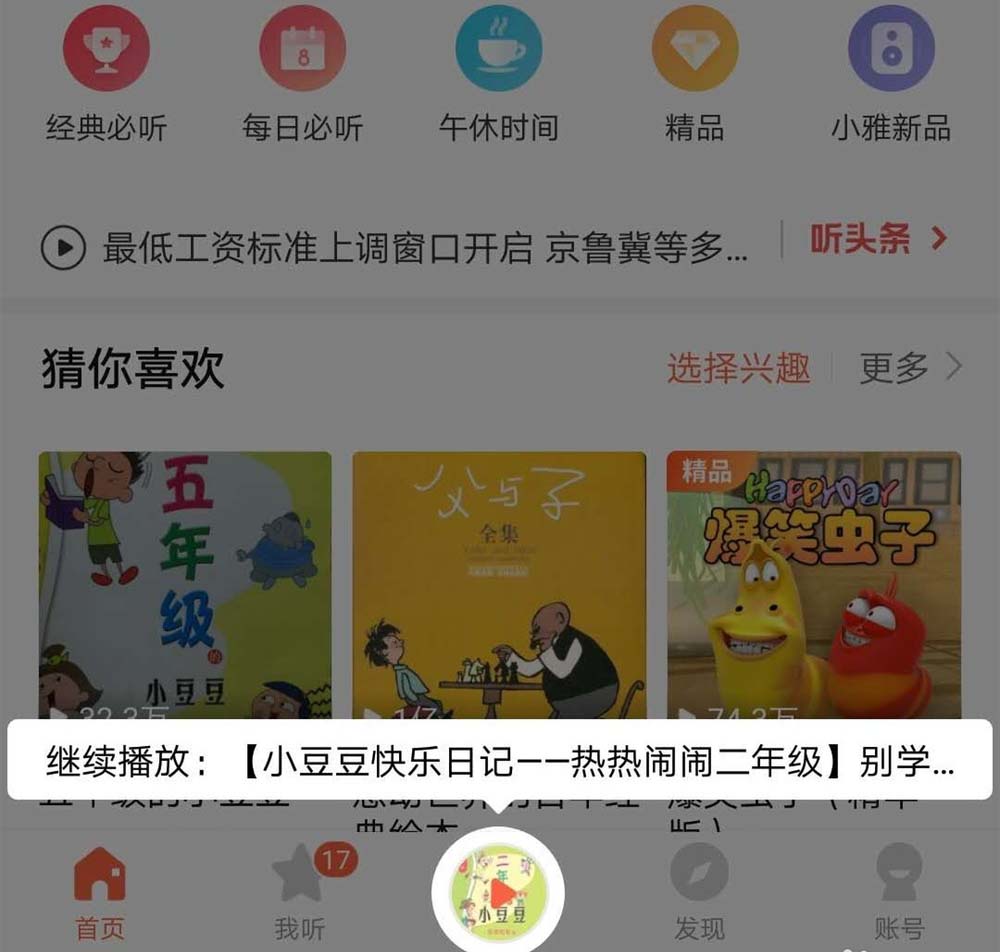Open 更多 recommendations
The image size is (1000, 952).
[x=908, y=368]
